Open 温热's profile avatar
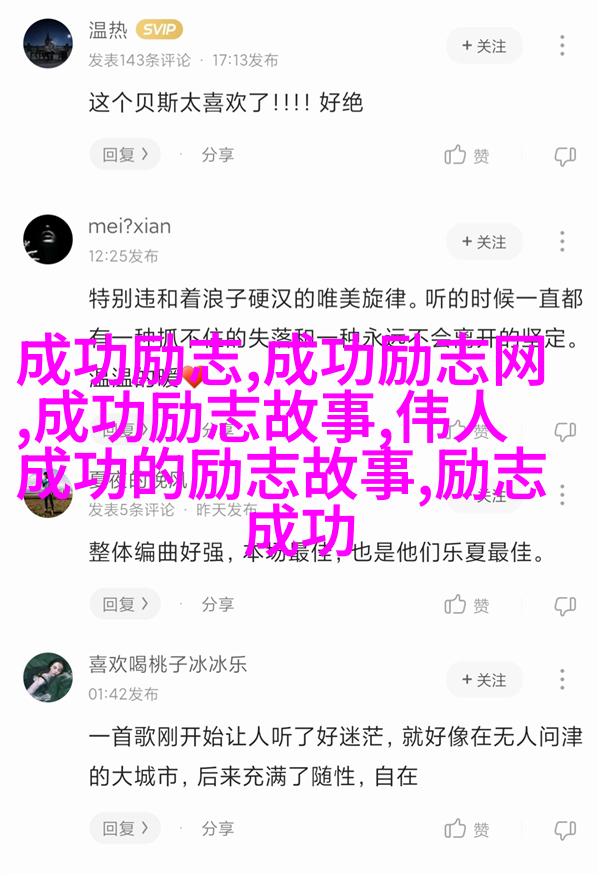The width and height of the screenshot is (600, 876). point(48,46)
